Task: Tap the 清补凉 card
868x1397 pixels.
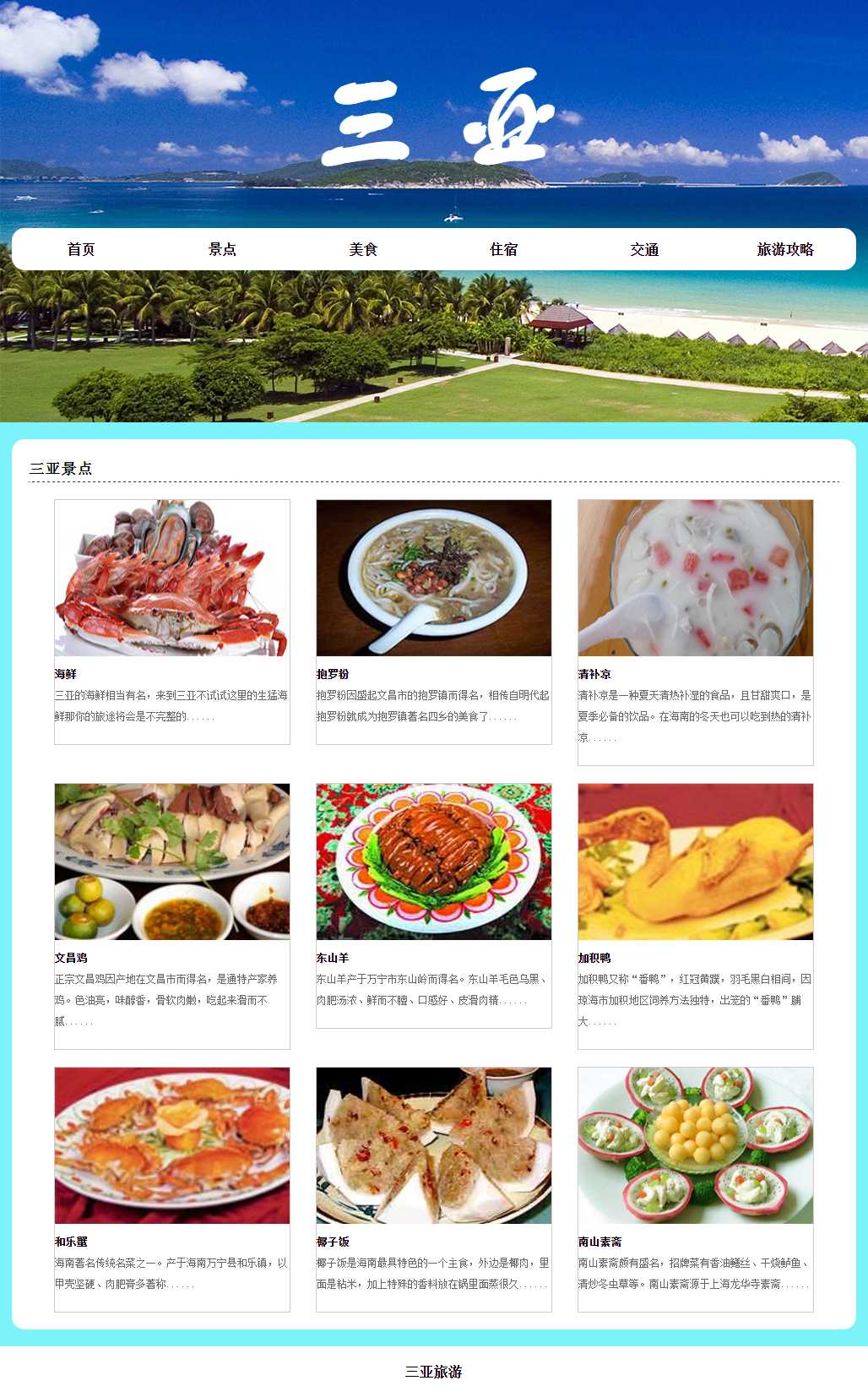Action: pos(696,579)
